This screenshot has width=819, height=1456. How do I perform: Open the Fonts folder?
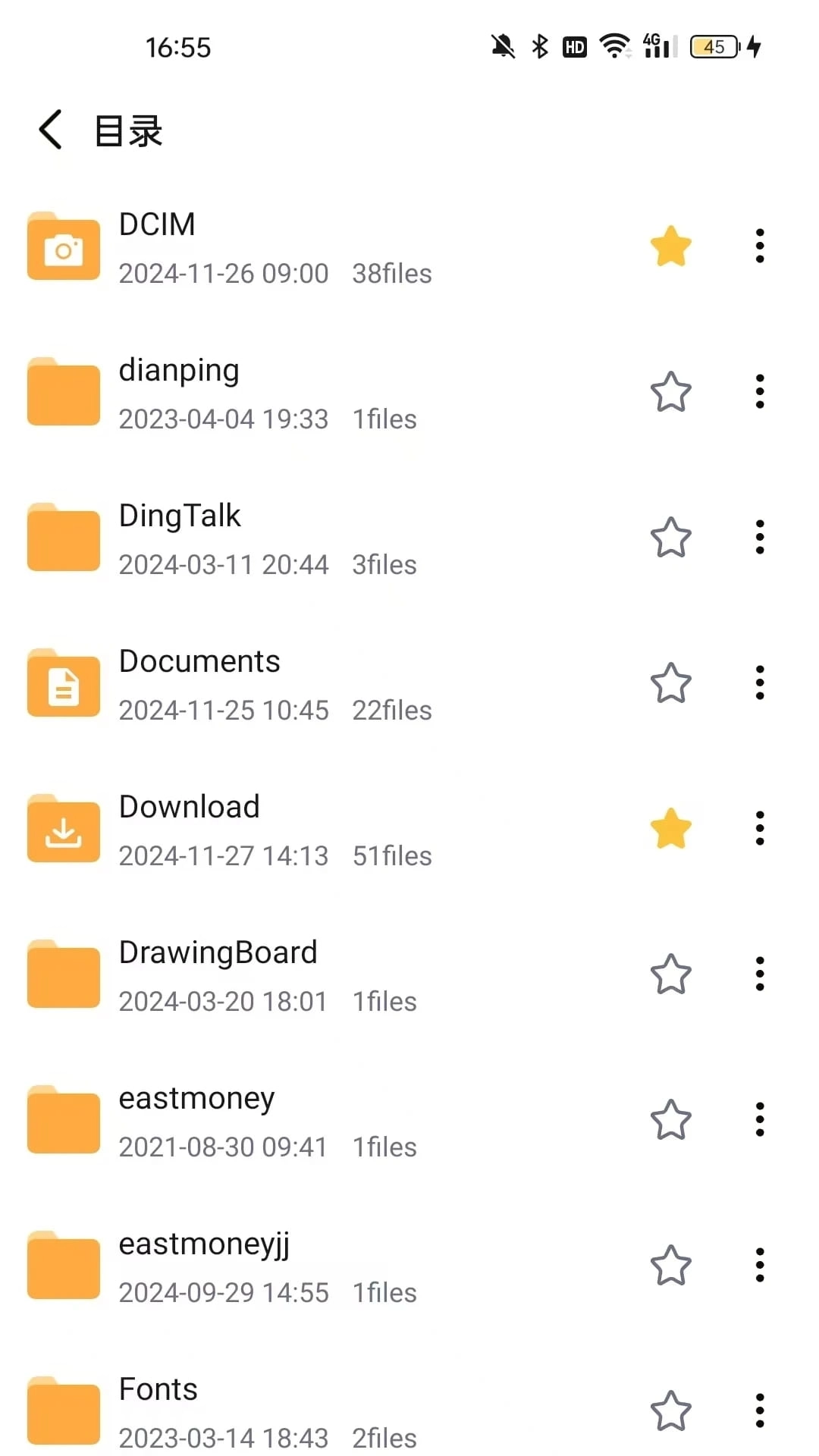pos(227,1413)
